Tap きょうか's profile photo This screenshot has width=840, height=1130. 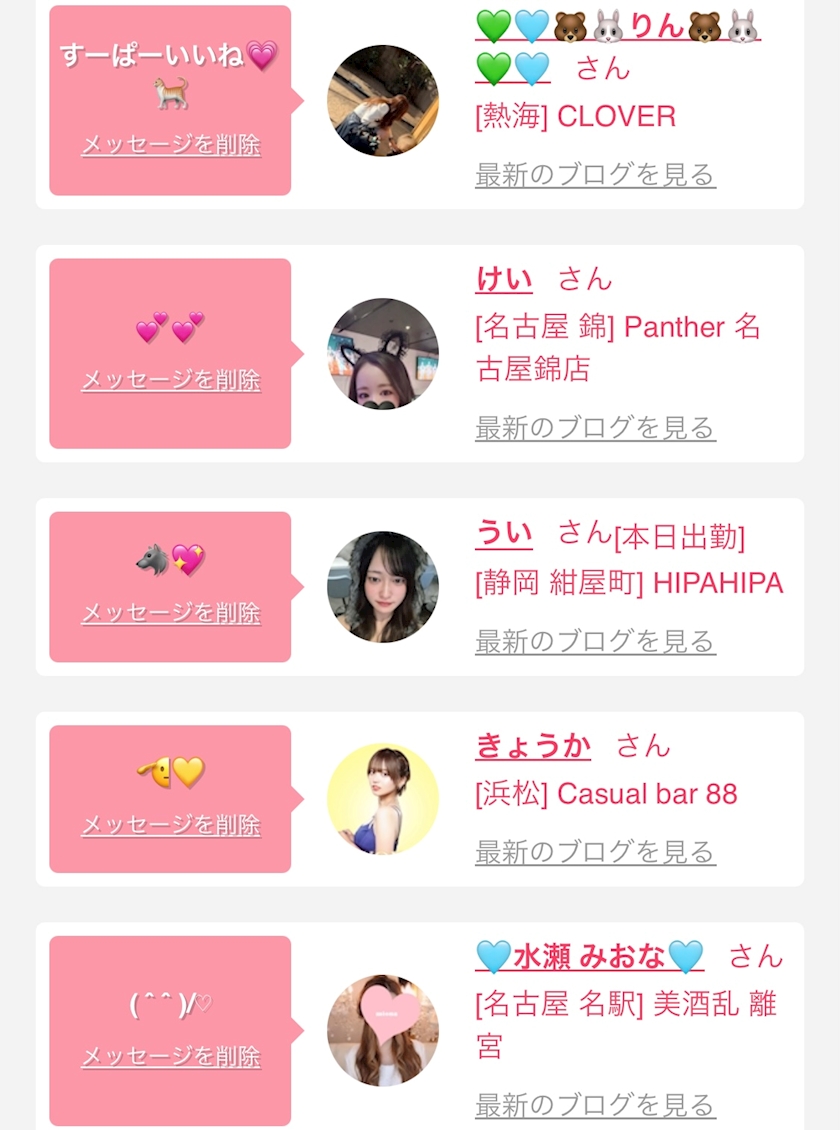point(383,799)
